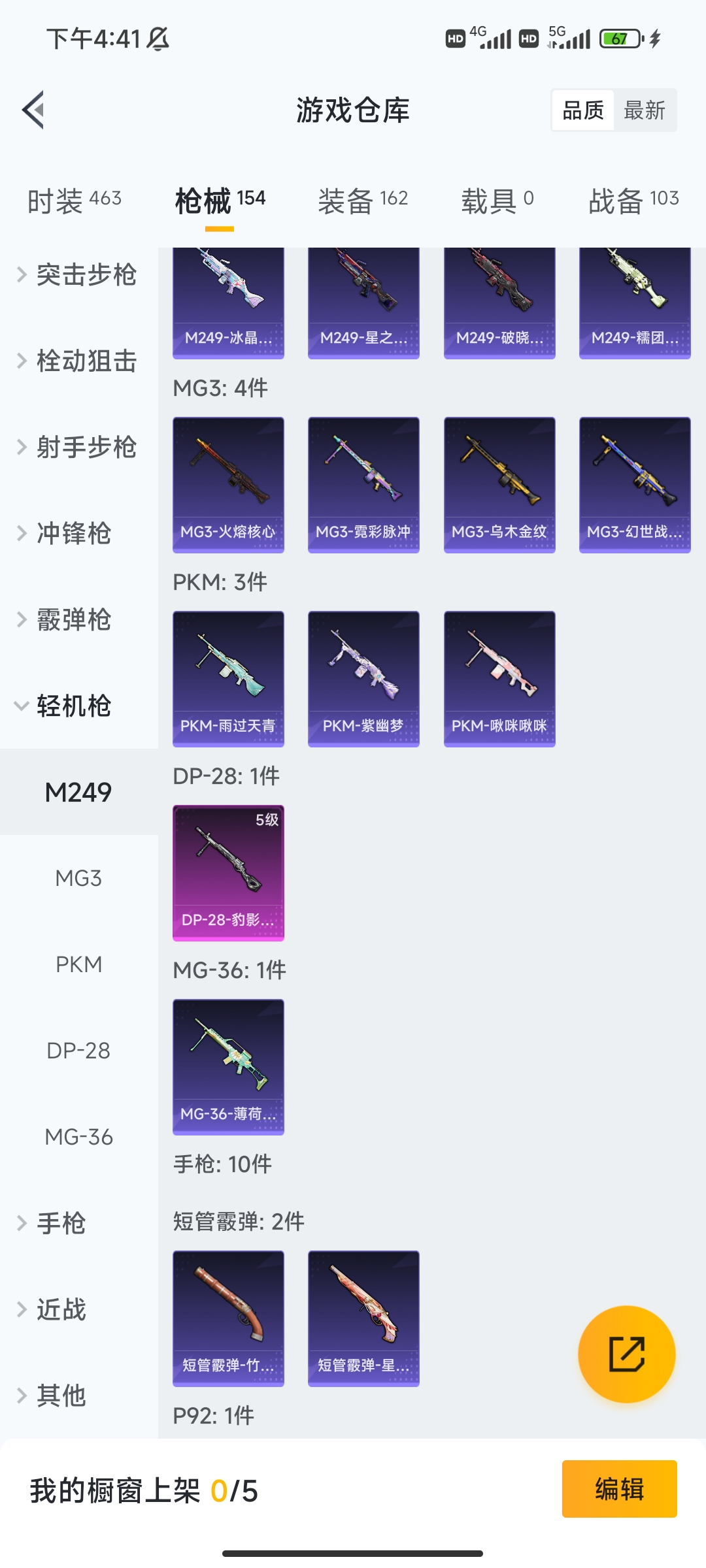Sort by 最新
This screenshot has width=706, height=1568.
click(x=644, y=110)
